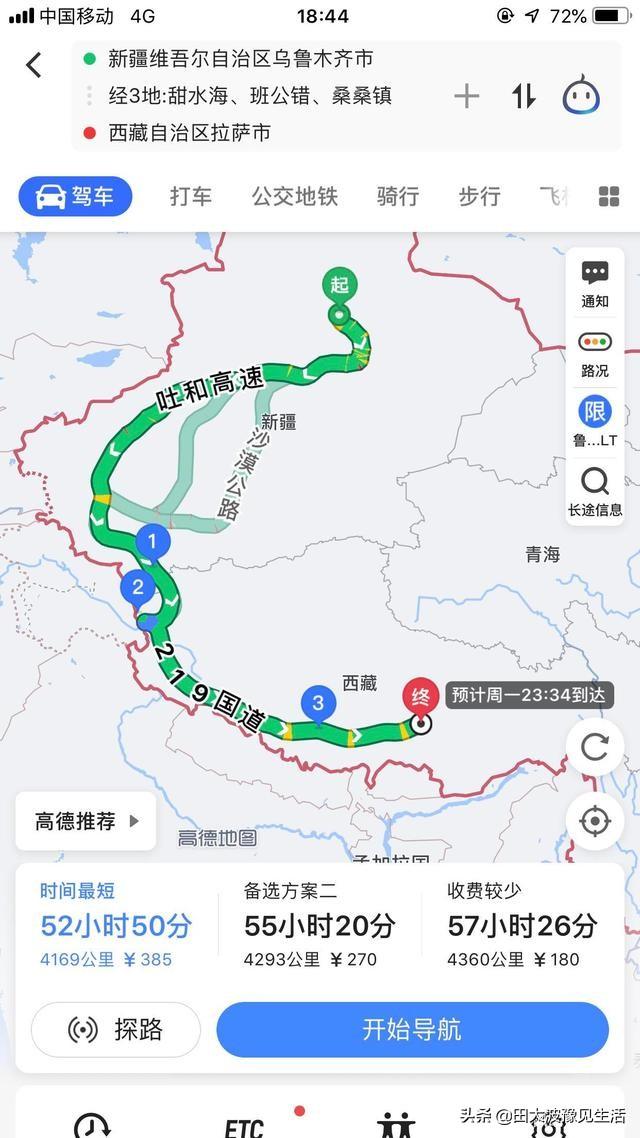Viewport: 640px width, 1138px height.
Task: Open 通知 messages on the map
Action: (x=594, y=284)
